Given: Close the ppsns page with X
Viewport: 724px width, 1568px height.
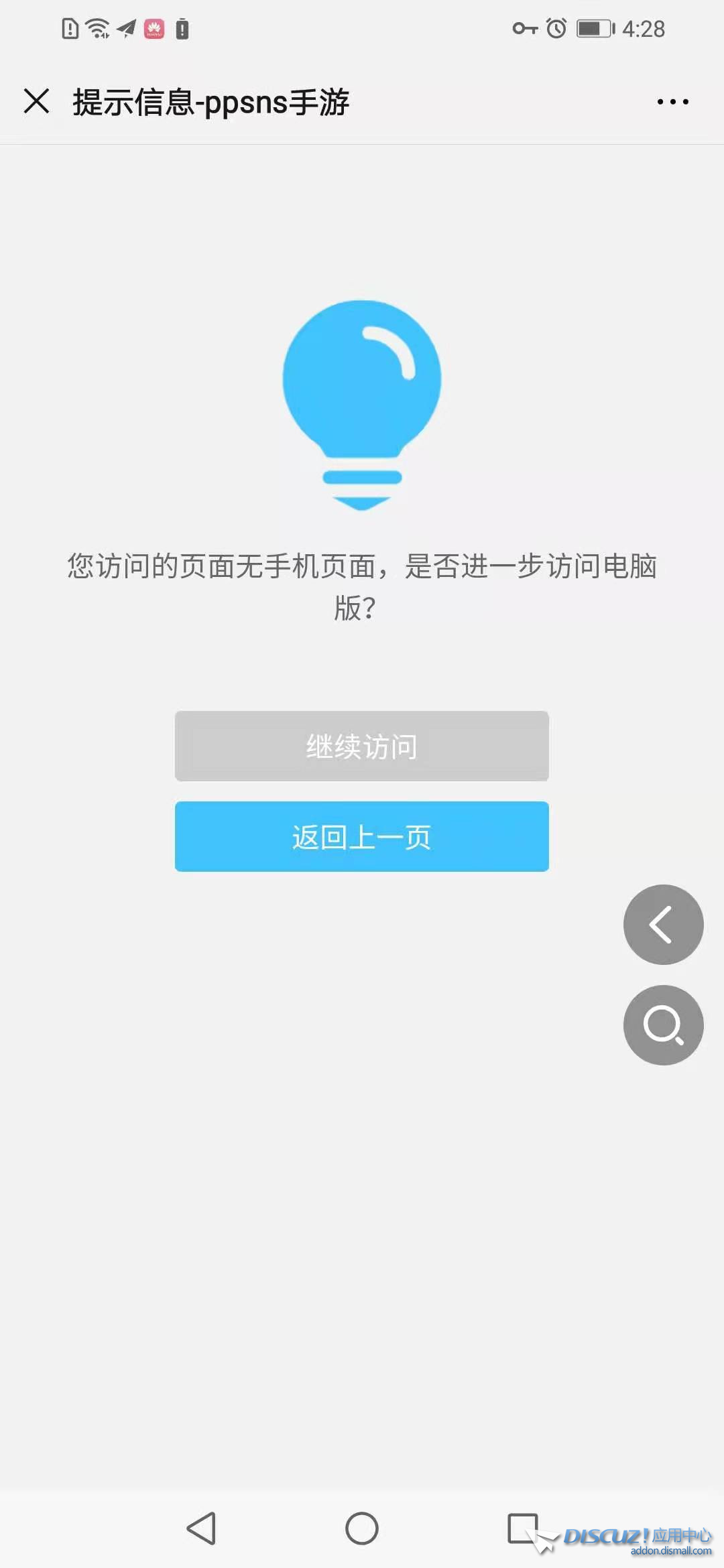Looking at the screenshot, I should pyautogui.click(x=36, y=101).
